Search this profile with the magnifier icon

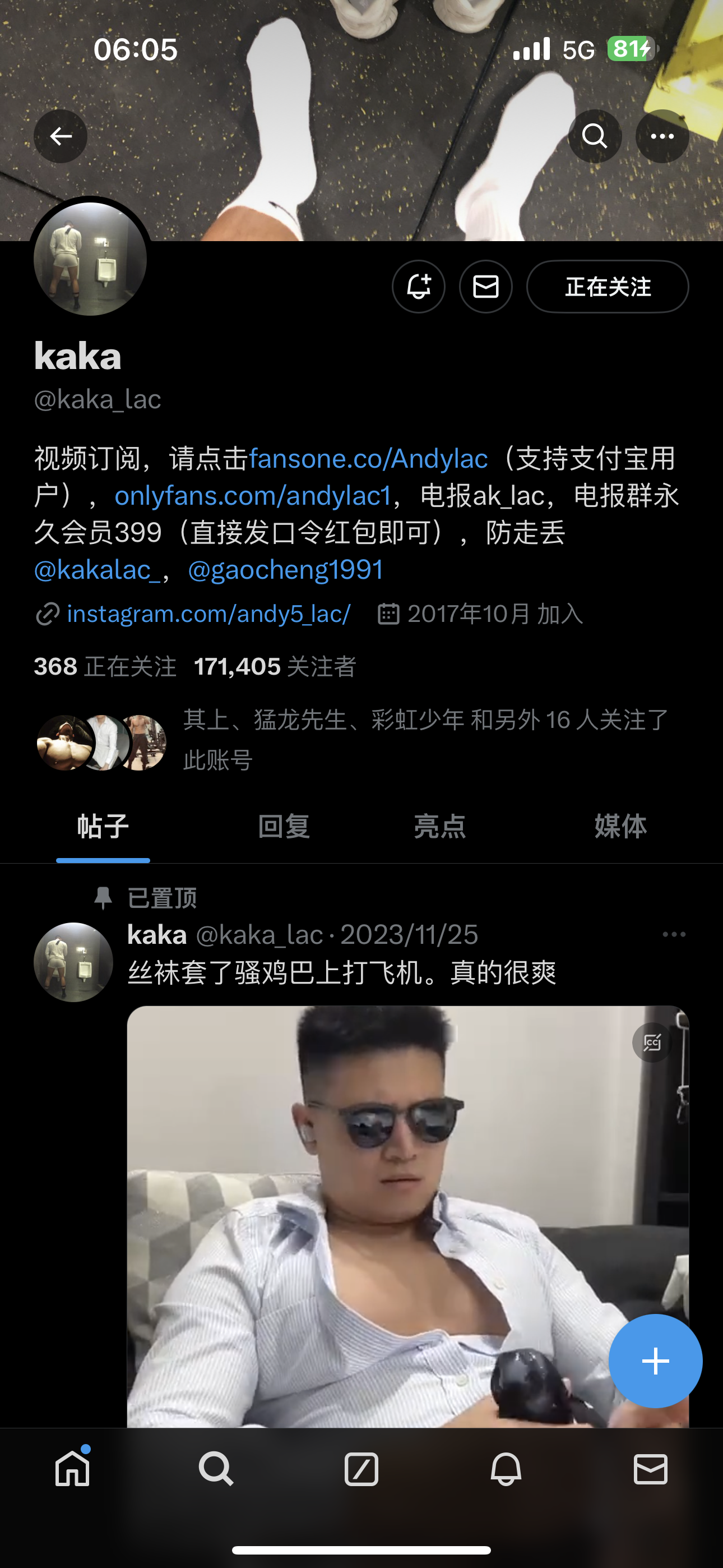click(x=595, y=136)
